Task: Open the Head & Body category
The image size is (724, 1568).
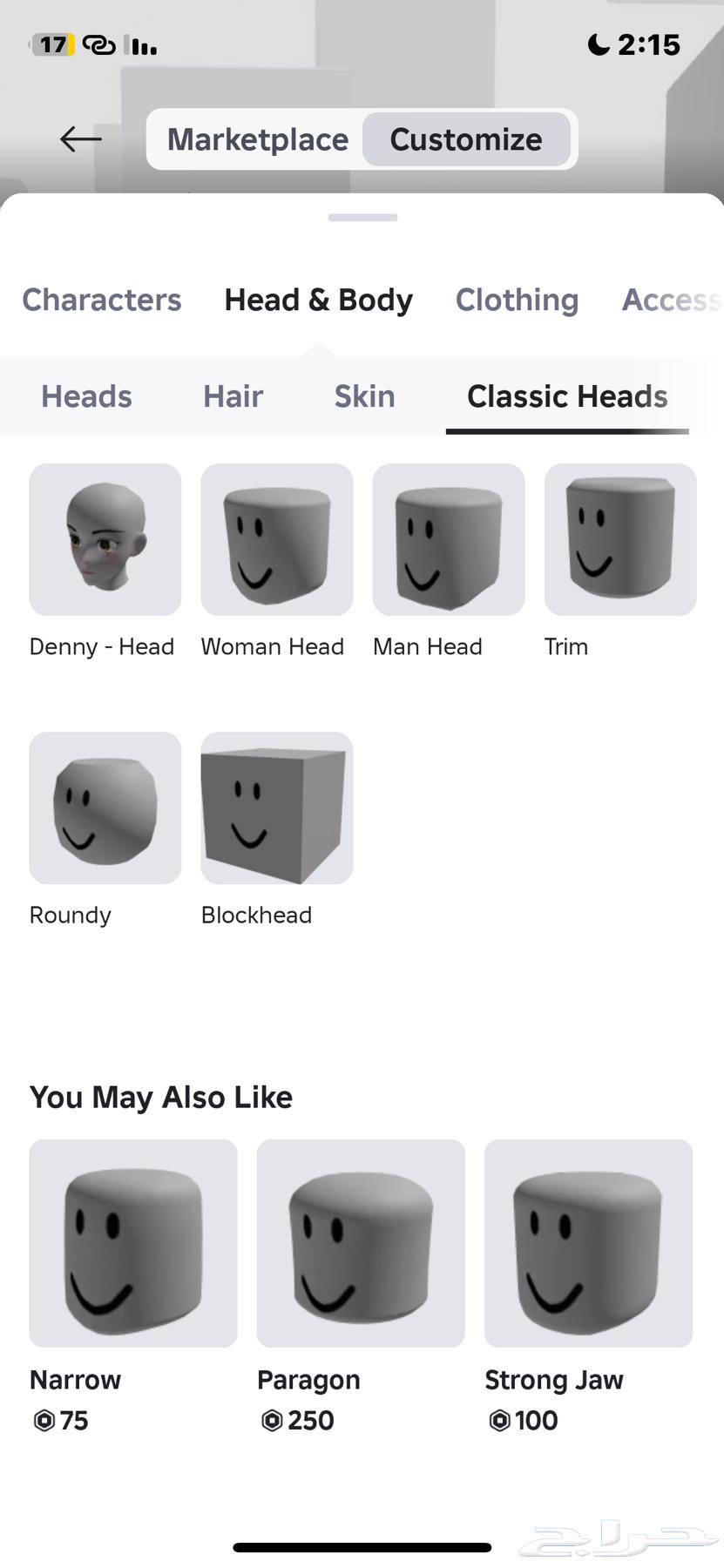Action: (x=318, y=300)
